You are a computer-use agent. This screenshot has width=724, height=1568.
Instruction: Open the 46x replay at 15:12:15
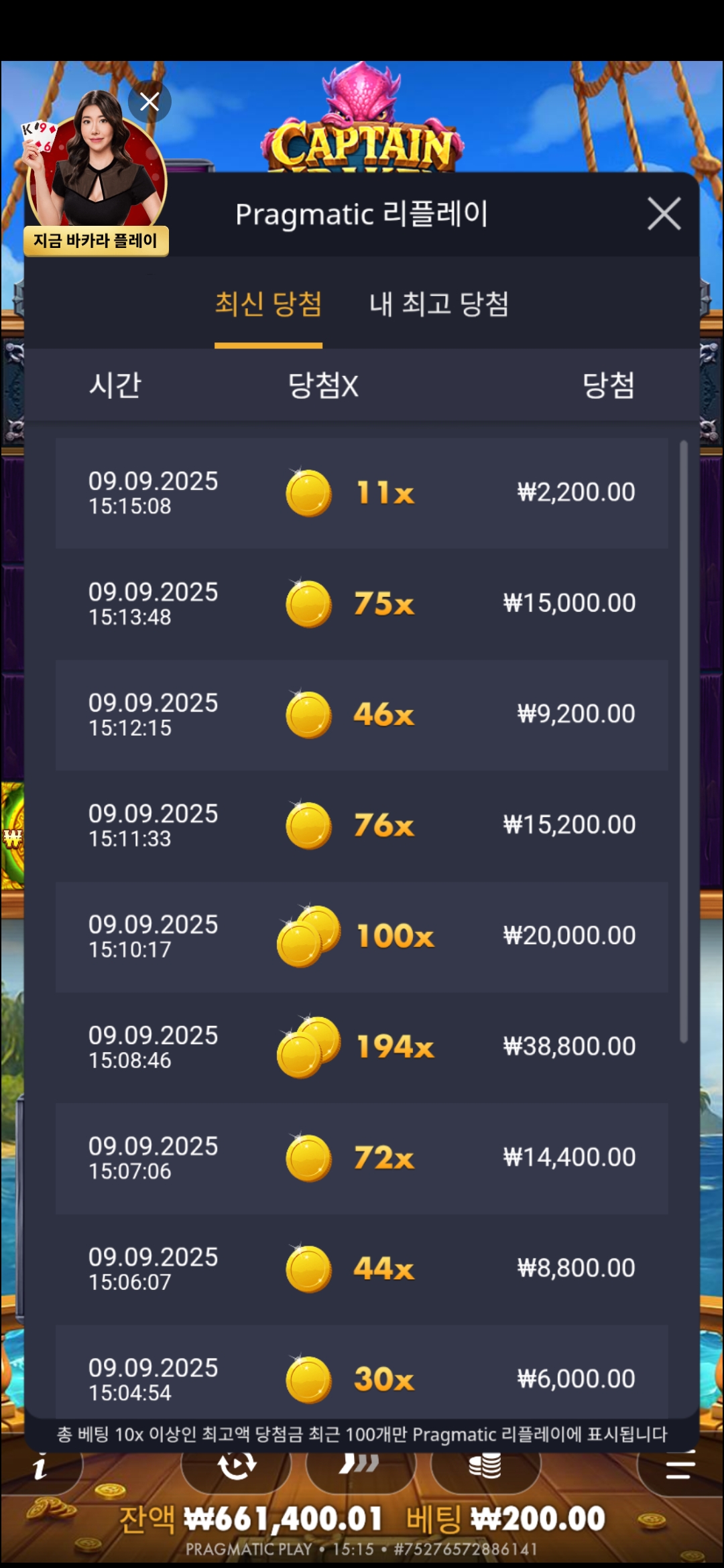(x=361, y=714)
